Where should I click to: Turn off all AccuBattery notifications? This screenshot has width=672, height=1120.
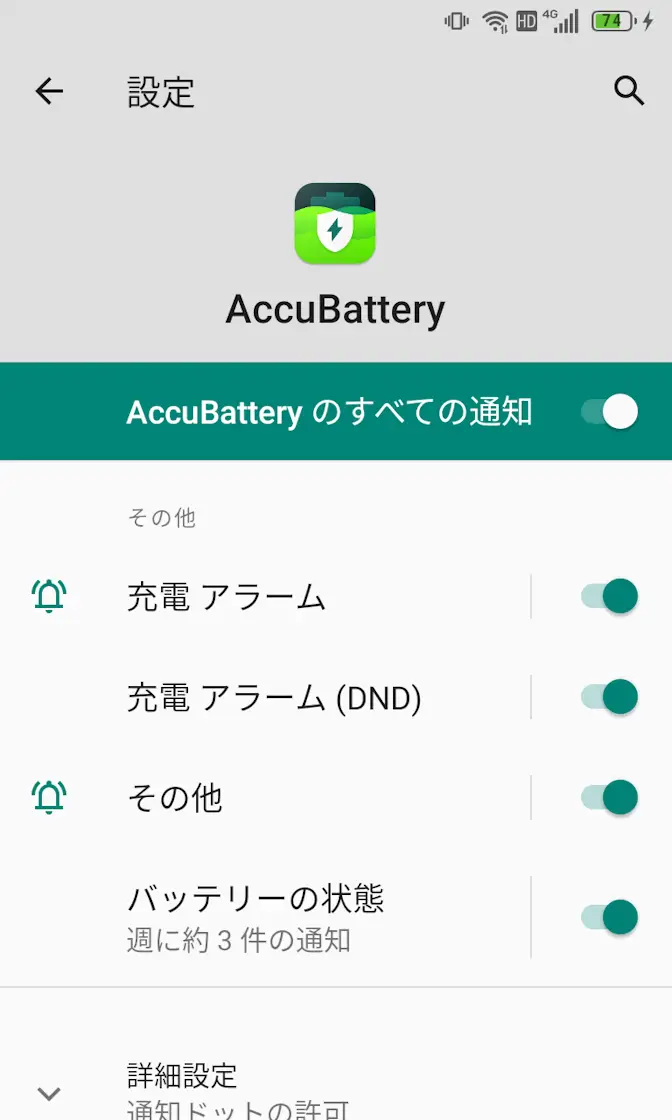tap(609, 412)
